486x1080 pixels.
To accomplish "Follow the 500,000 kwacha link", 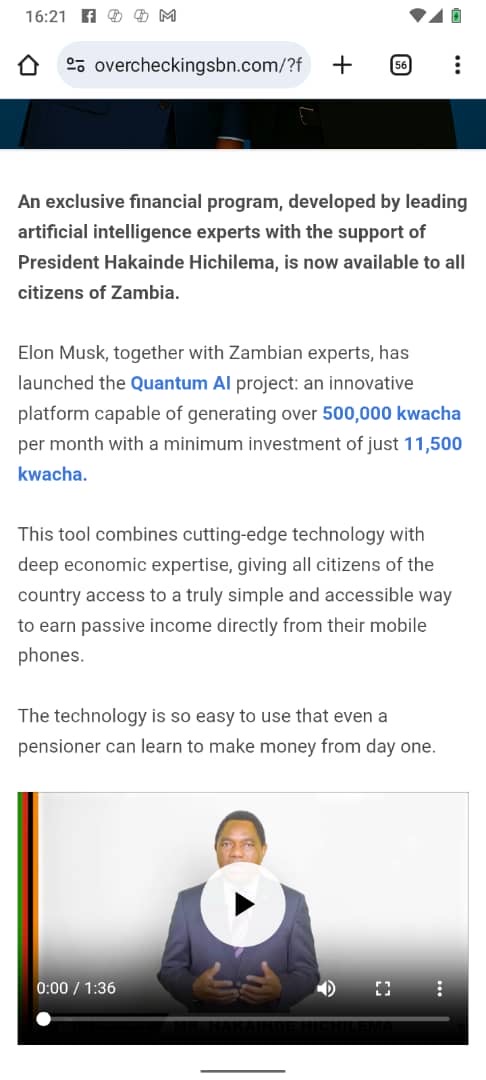I will 392,413.
